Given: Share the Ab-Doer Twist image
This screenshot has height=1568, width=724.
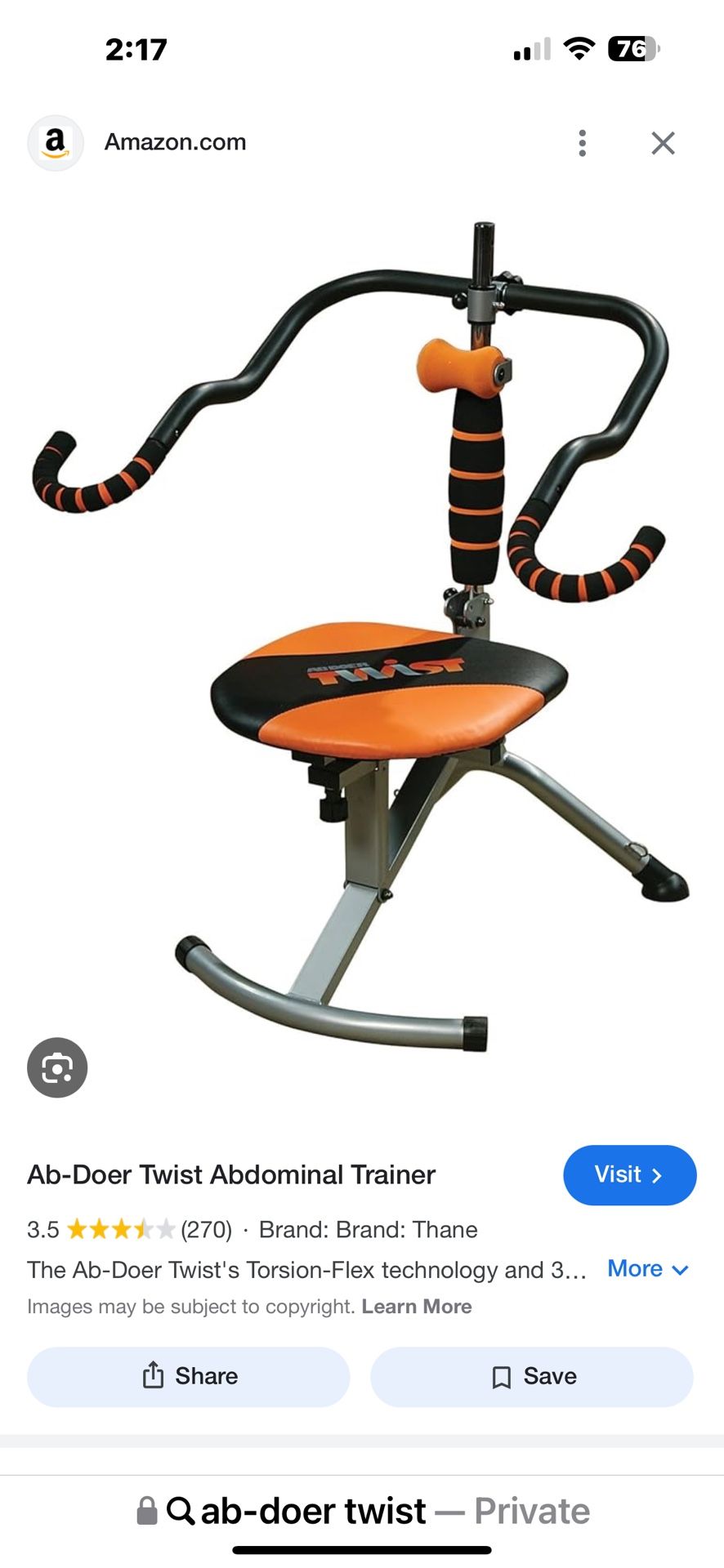Looking at the screenshot, I should click(x=189, y=1376).
